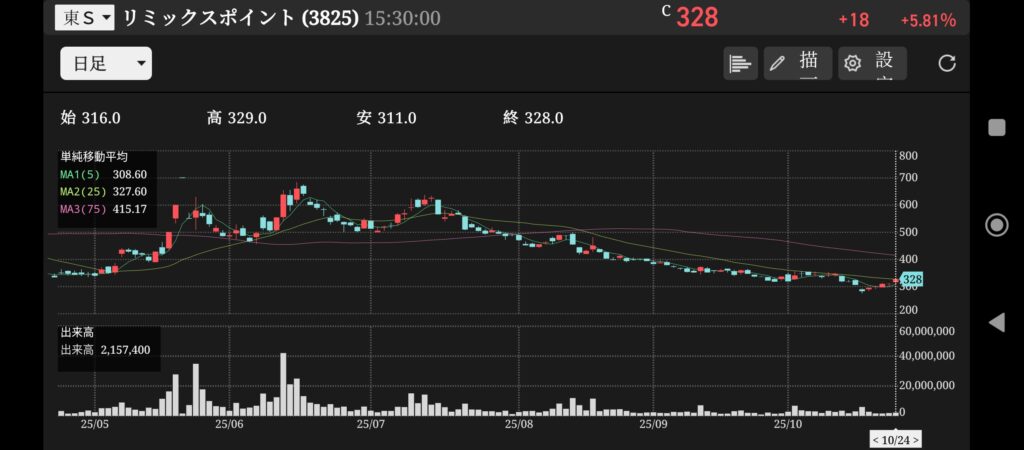This screenshot has height=450, width=1024.
Task: Open the 東S market dropdown
Action: click(85, 17)
